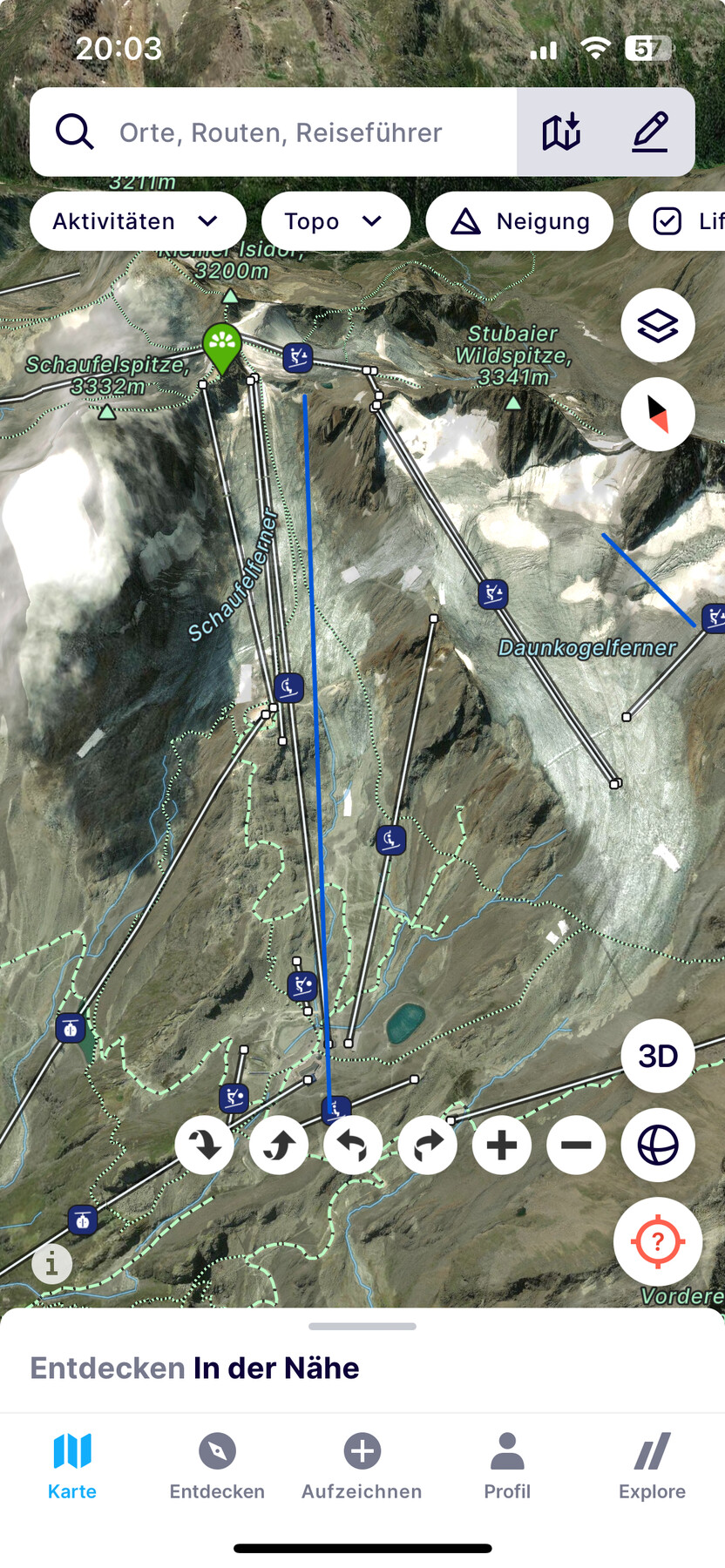Enable the Neigung slope overlay chip

point(519,221)
